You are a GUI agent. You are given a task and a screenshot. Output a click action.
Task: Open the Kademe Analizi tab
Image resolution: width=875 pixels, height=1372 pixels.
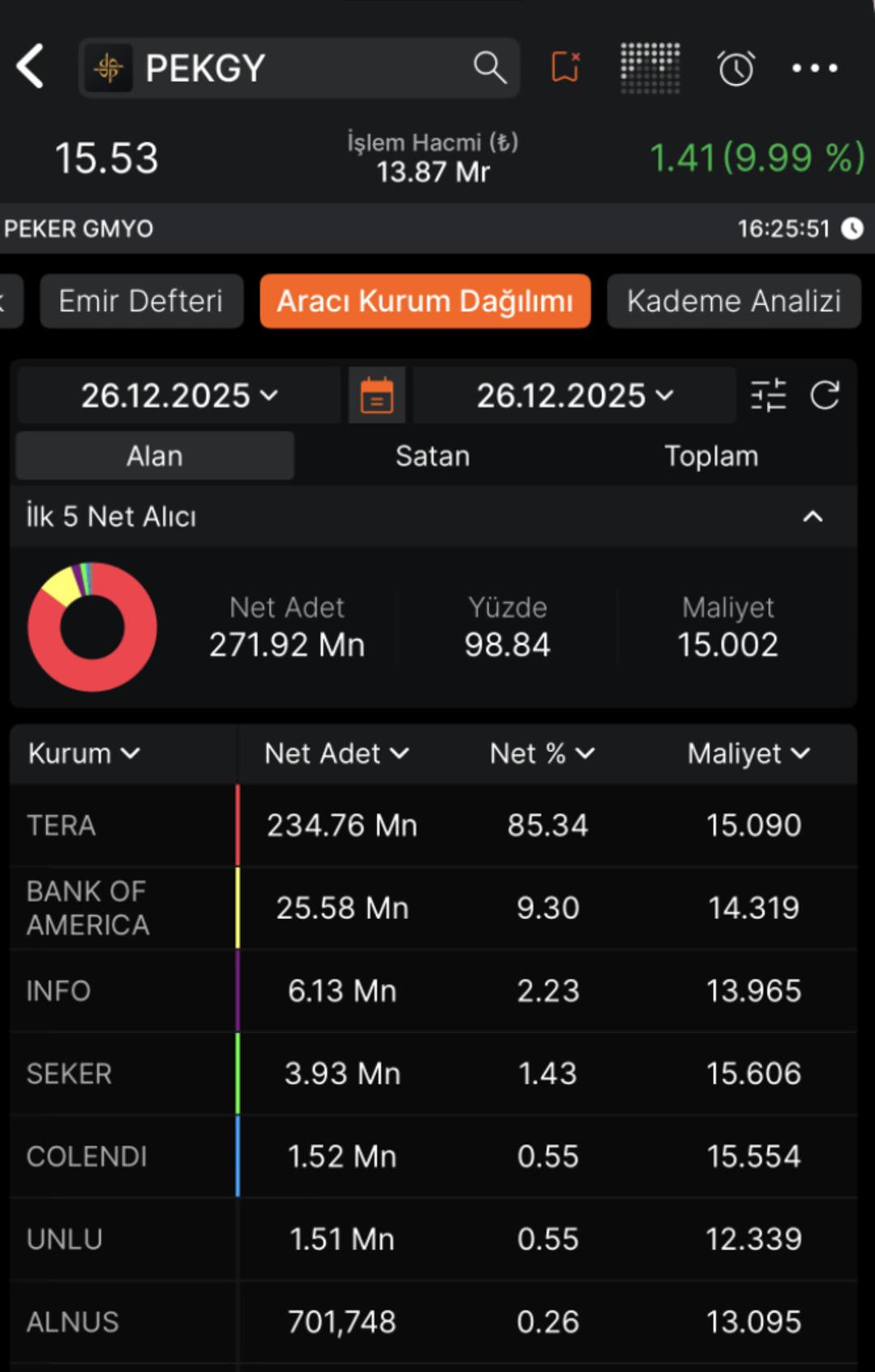(x=733, y=301)
